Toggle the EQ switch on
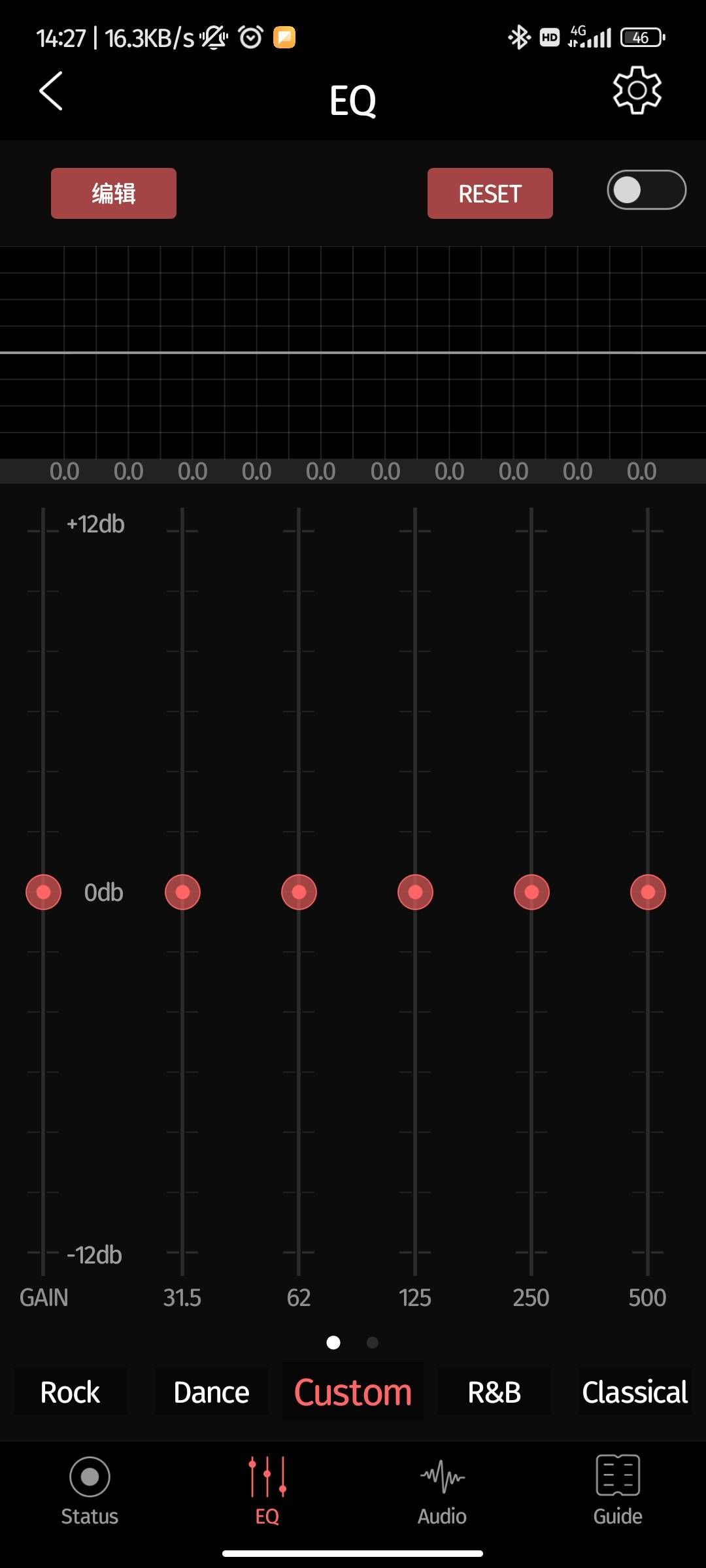The height and width of the screenshot is (1568, 706). point(647,190)
